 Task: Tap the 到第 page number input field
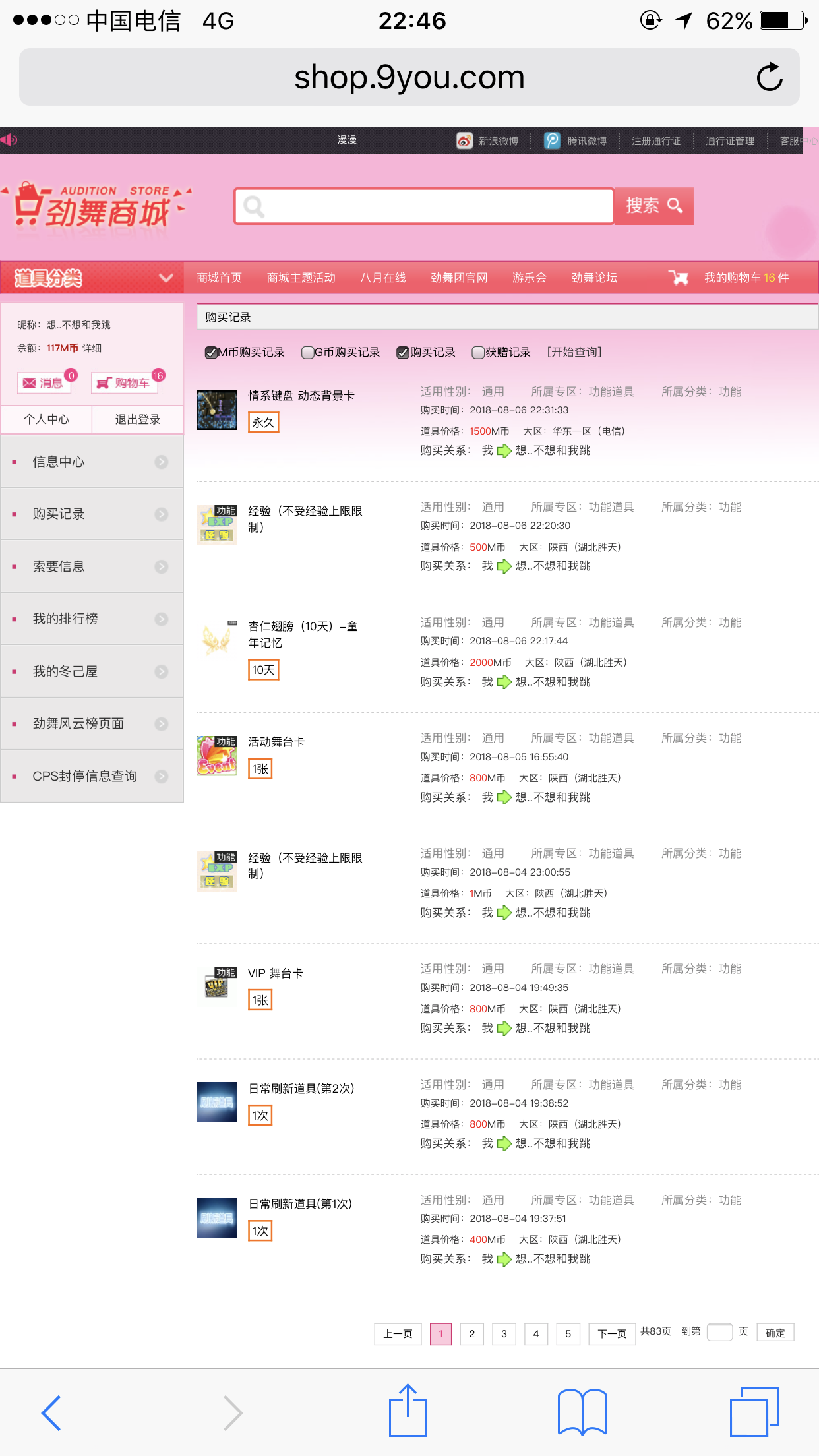719,1332
